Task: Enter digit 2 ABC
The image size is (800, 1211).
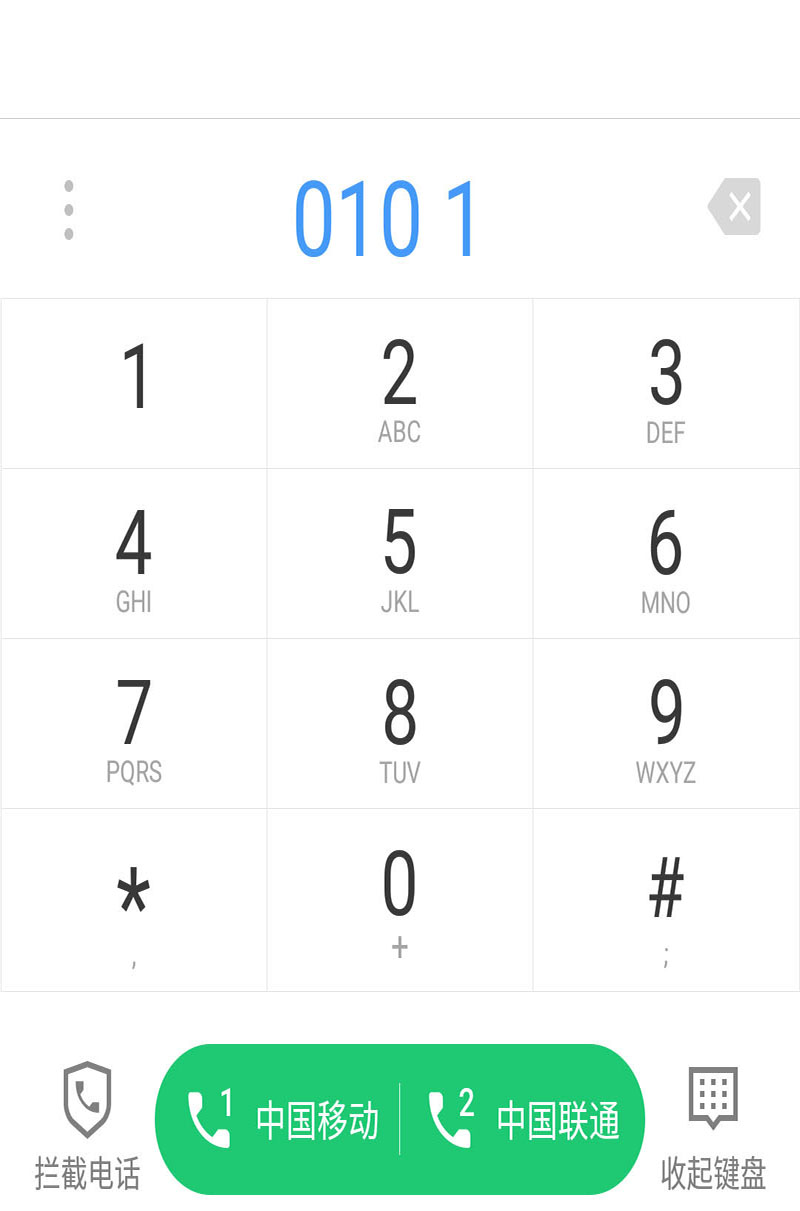Action: click(x=399, y=384)
